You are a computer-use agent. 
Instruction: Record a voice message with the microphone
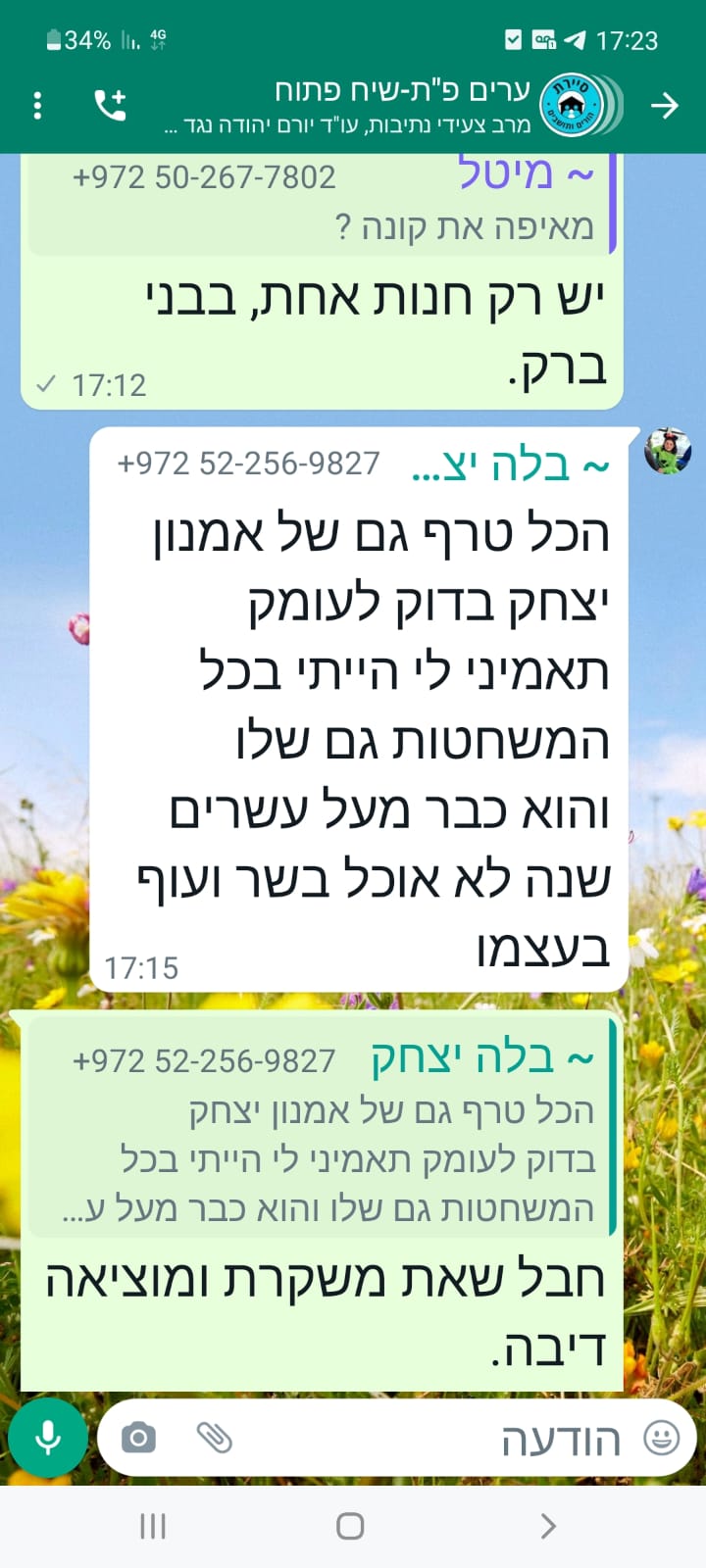(48, 1438)
